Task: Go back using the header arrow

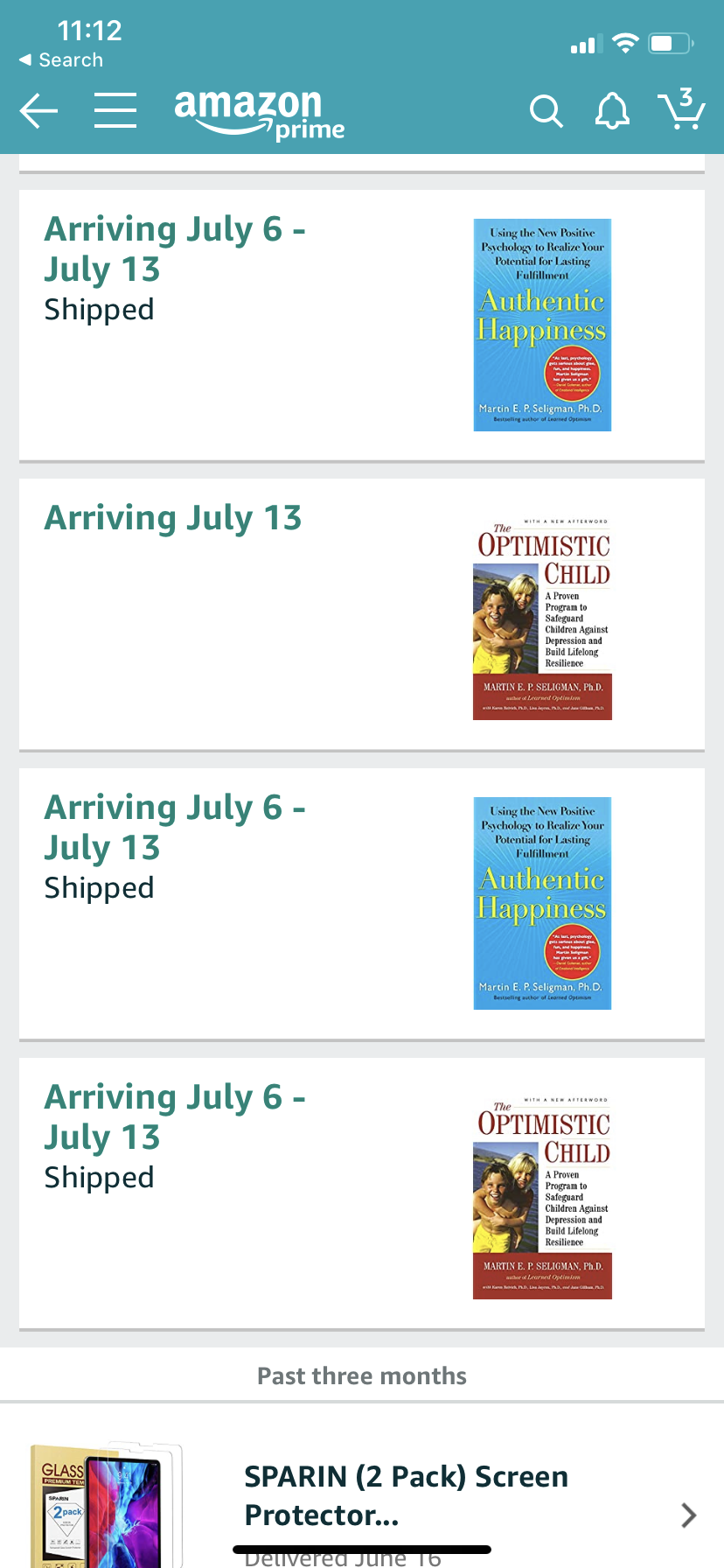Action: [38, 111]
